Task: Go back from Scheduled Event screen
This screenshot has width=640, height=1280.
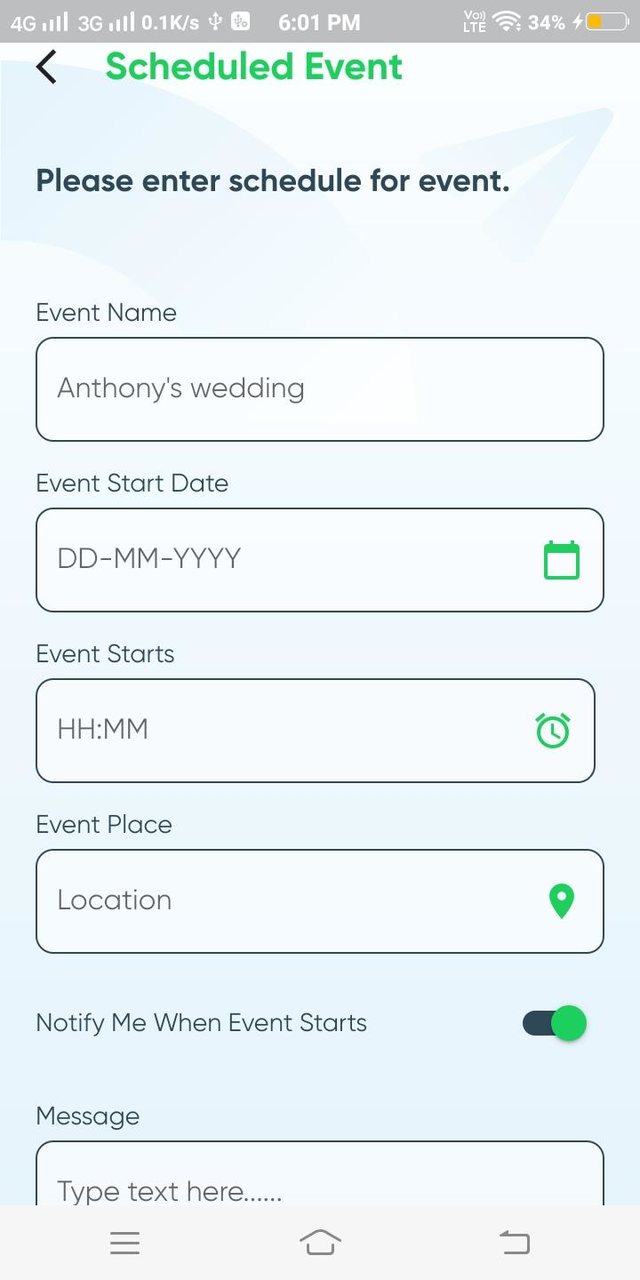Action: (x=46, y=68)
